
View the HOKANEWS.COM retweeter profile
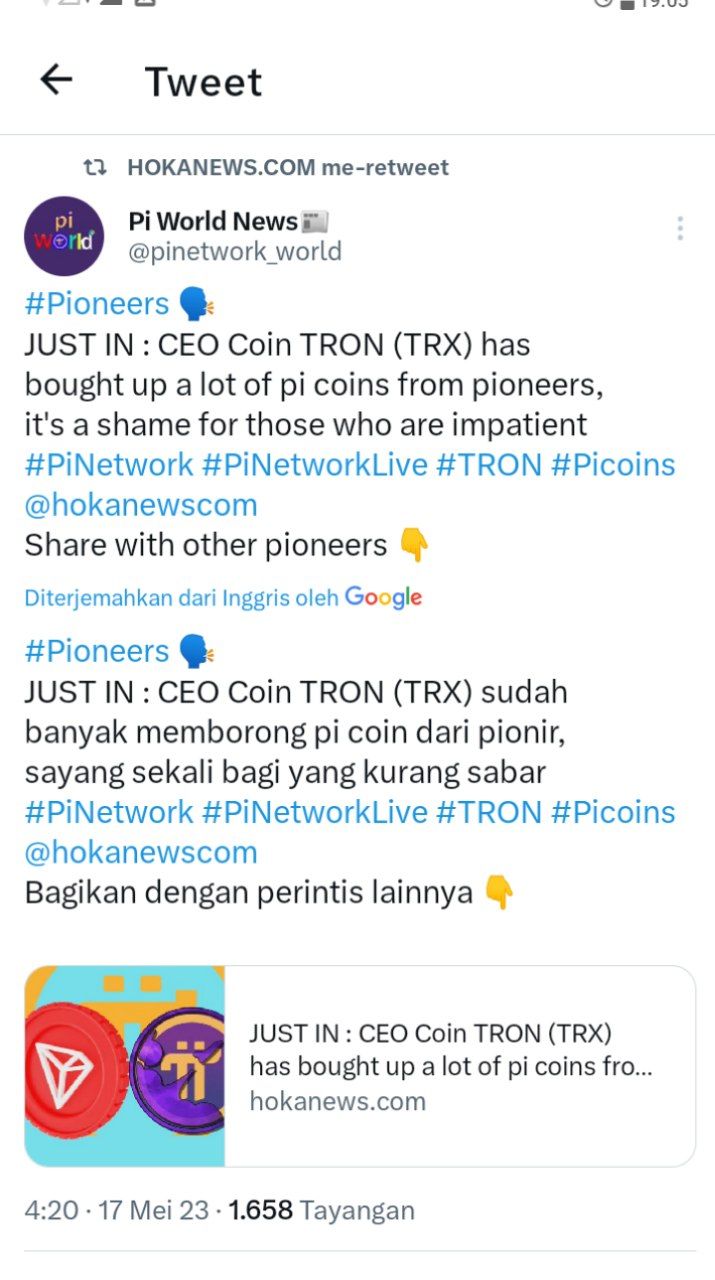(x=221, y=167)
